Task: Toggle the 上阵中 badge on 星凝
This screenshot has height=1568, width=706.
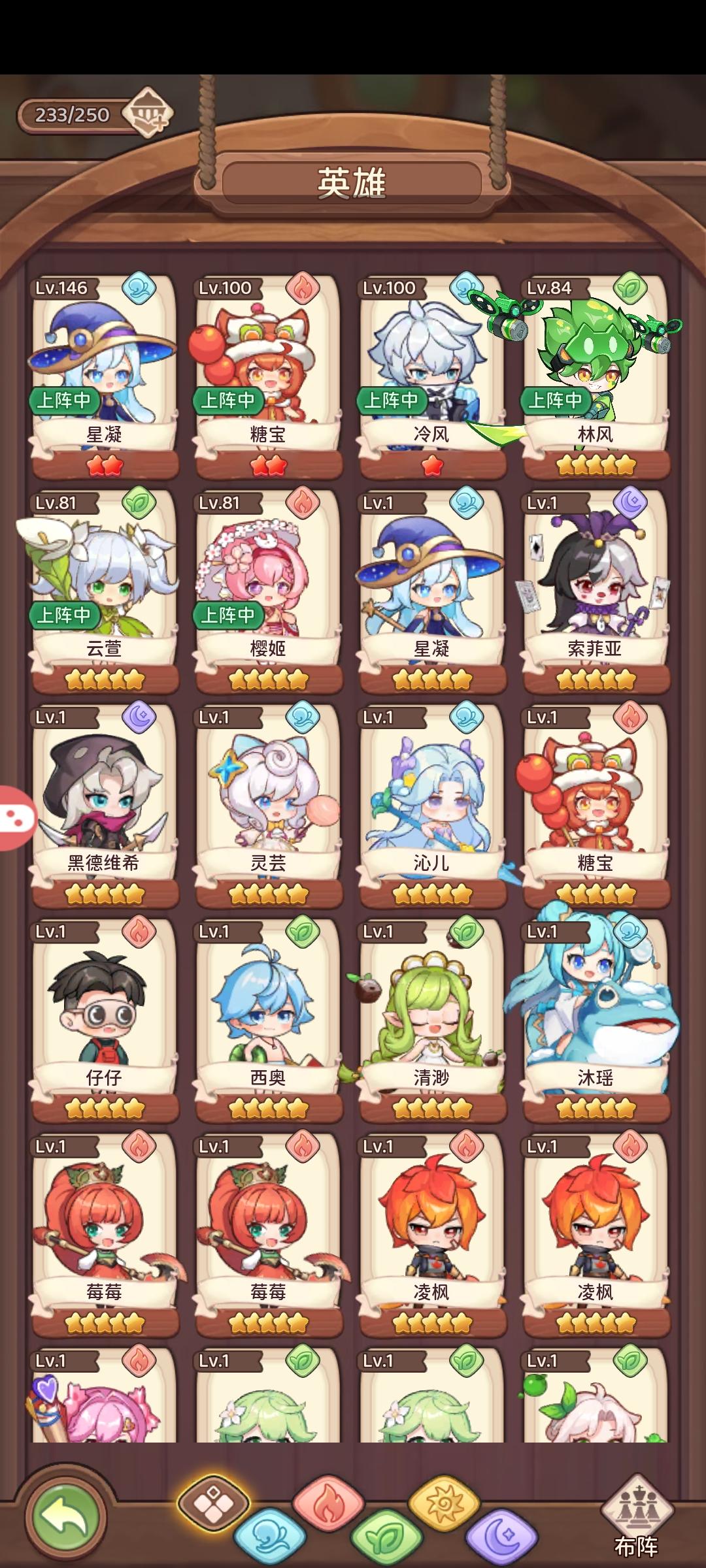Action: [x=63, y=400]
